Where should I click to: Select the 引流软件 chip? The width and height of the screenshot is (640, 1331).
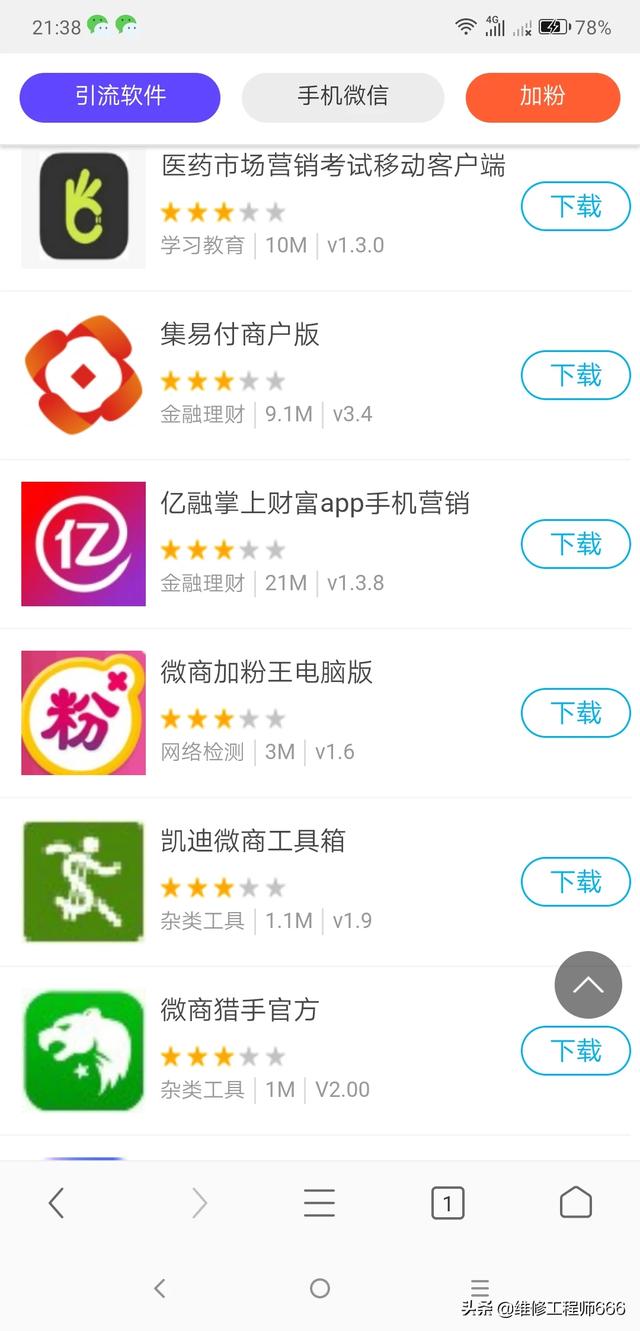120,97
